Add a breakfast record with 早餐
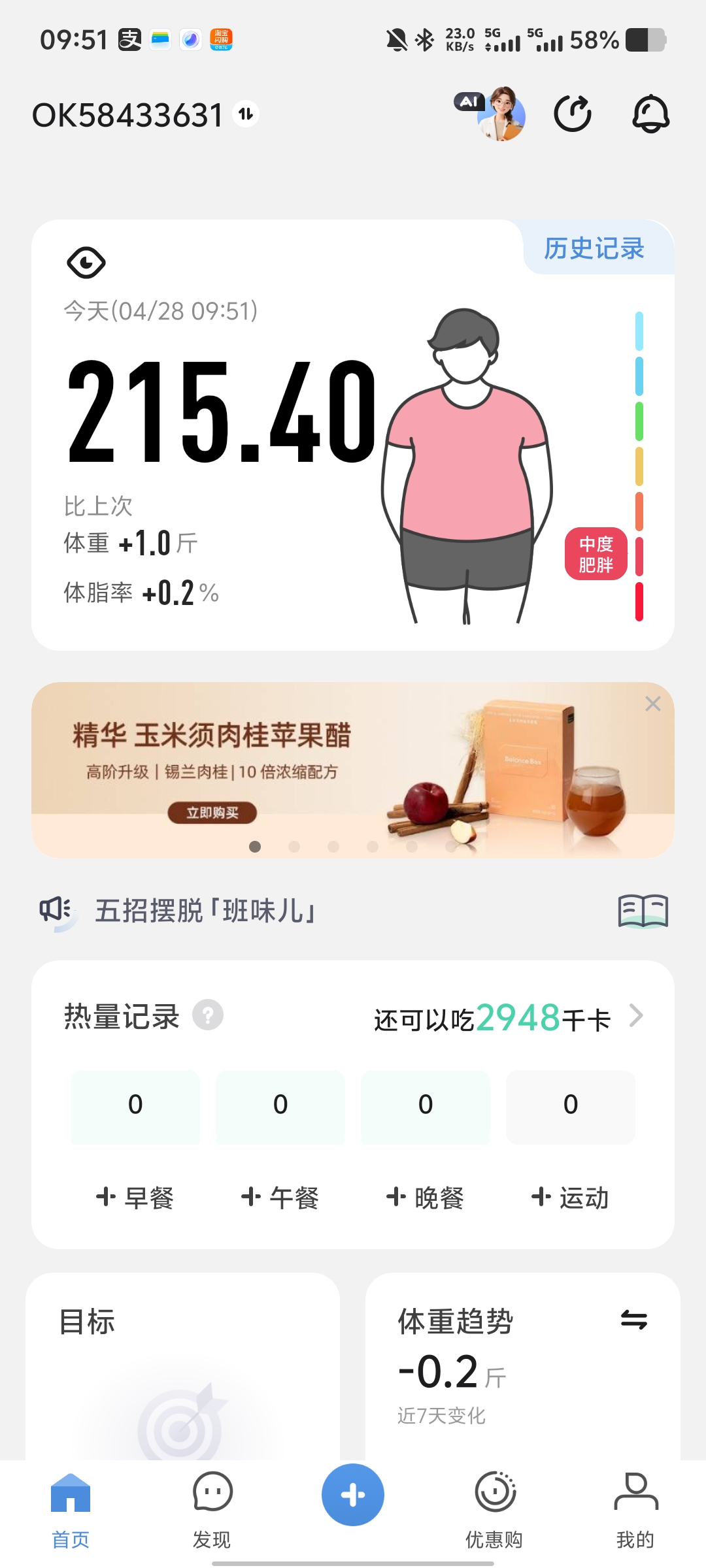 click(x=135, y=1198)
